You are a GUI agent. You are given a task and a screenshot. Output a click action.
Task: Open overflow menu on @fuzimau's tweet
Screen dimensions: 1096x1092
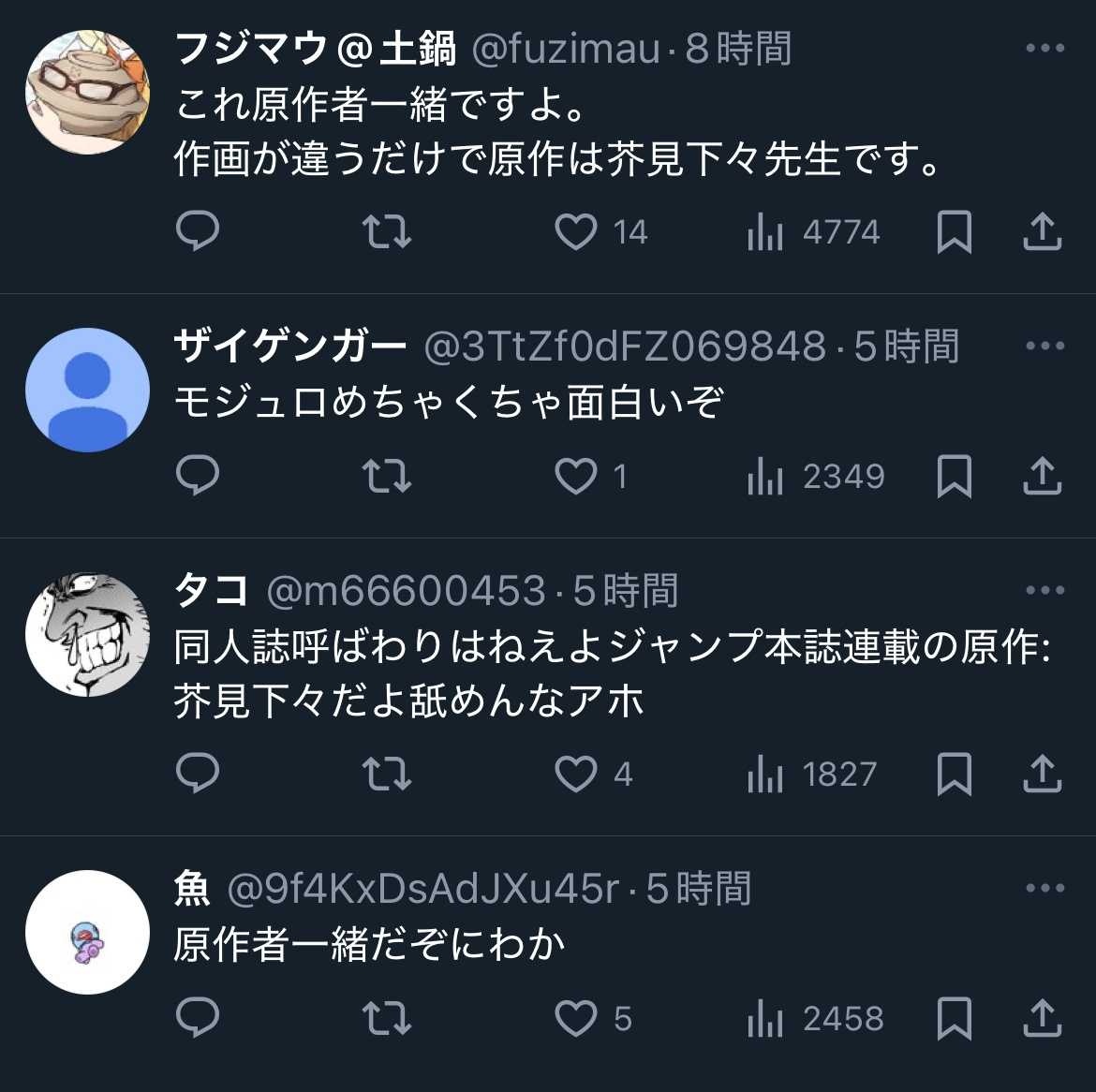(1044, 48)
